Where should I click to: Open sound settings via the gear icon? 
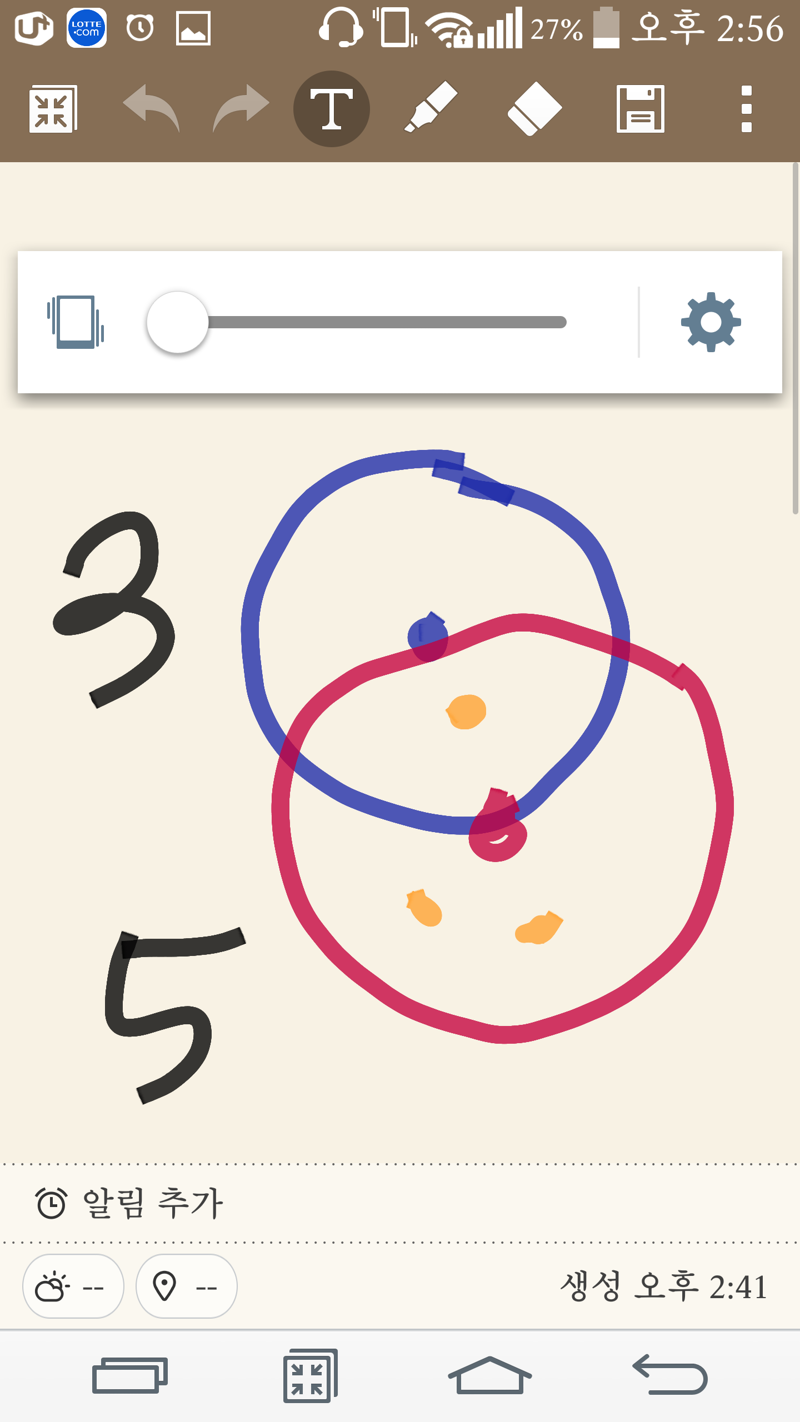pos(711,322)
